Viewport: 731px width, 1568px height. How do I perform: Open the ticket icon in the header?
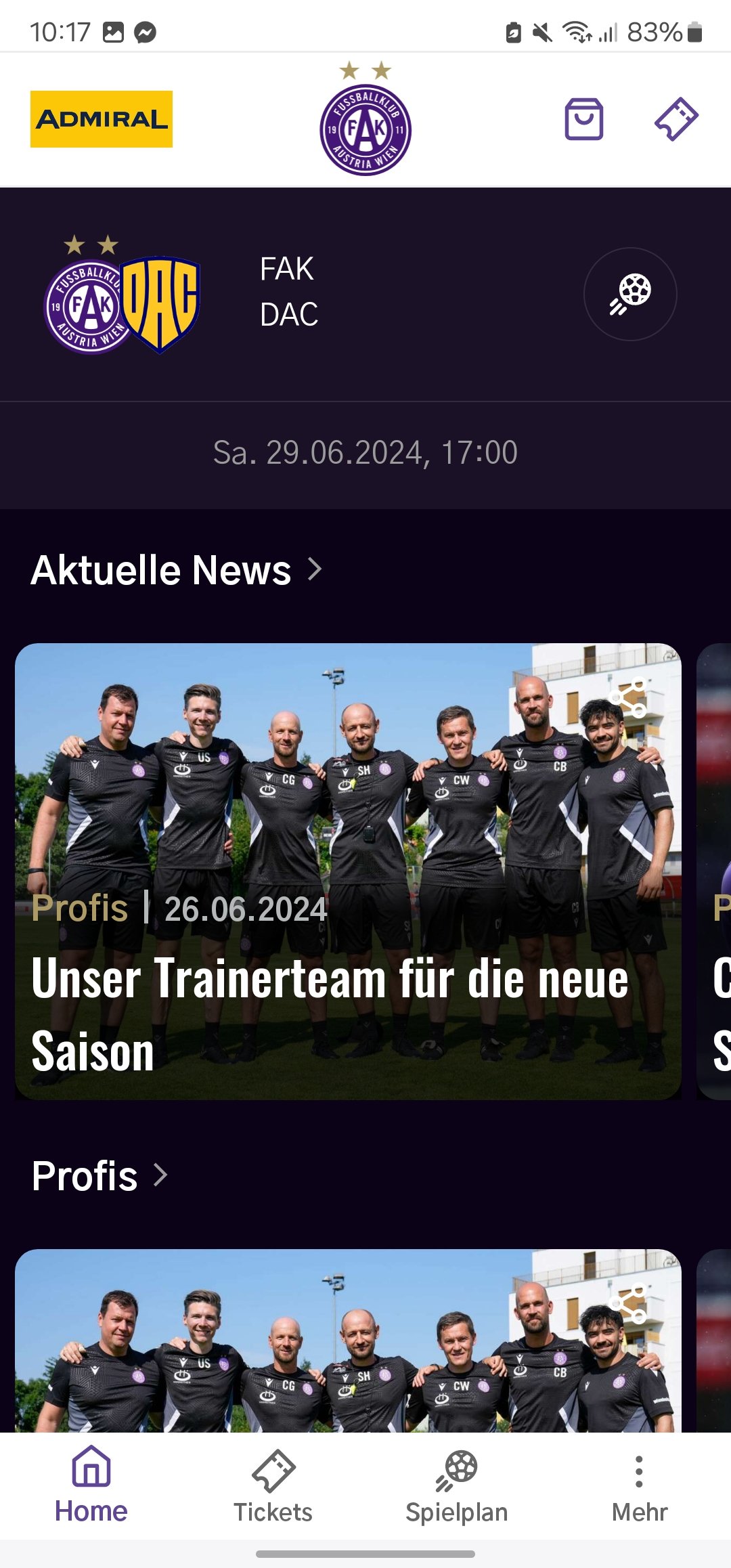pyautogui.click(x=675, y=119)
